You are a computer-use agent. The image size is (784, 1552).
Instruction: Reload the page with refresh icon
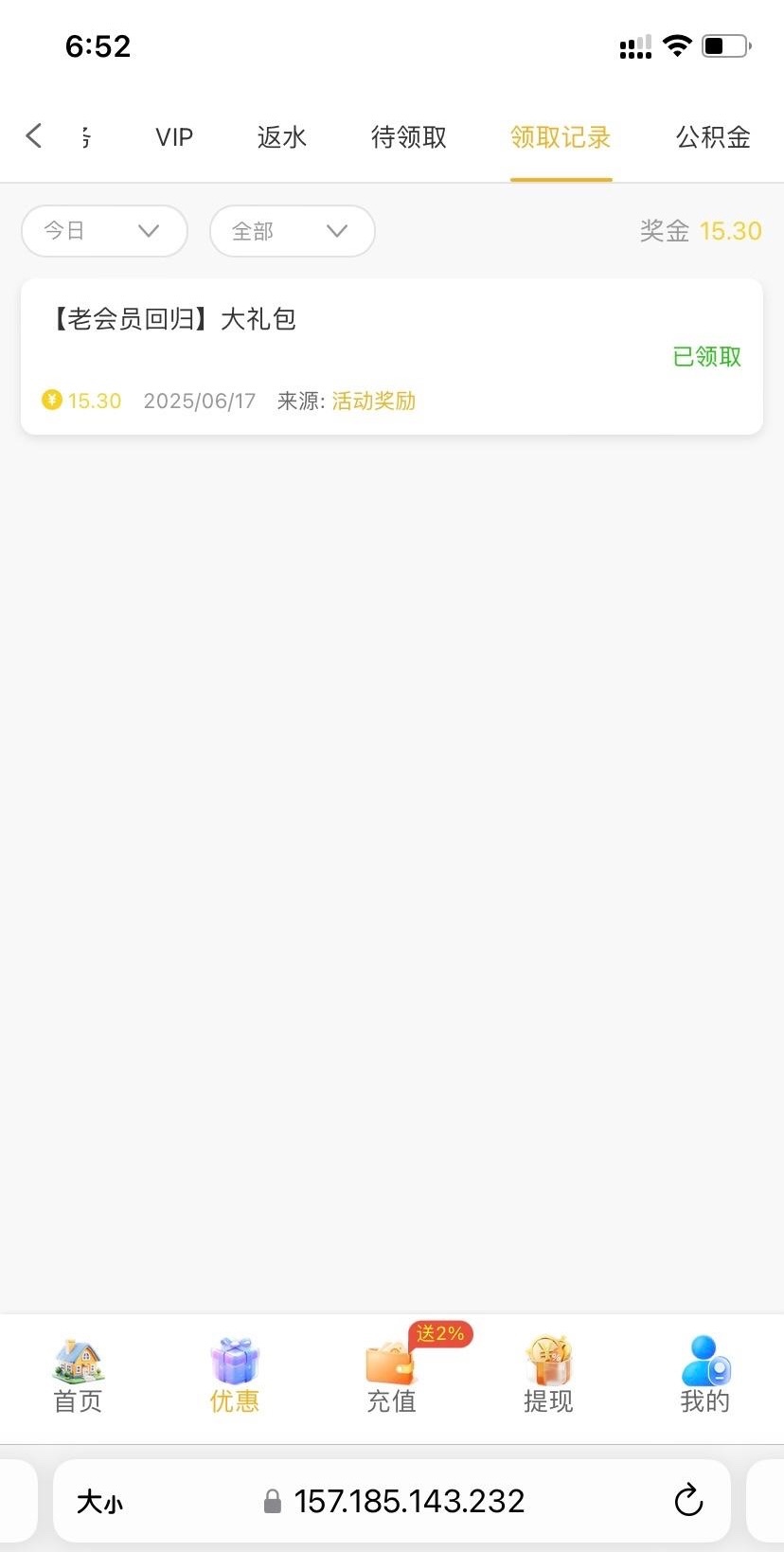pyautogui.click(x=688, y=1501)
